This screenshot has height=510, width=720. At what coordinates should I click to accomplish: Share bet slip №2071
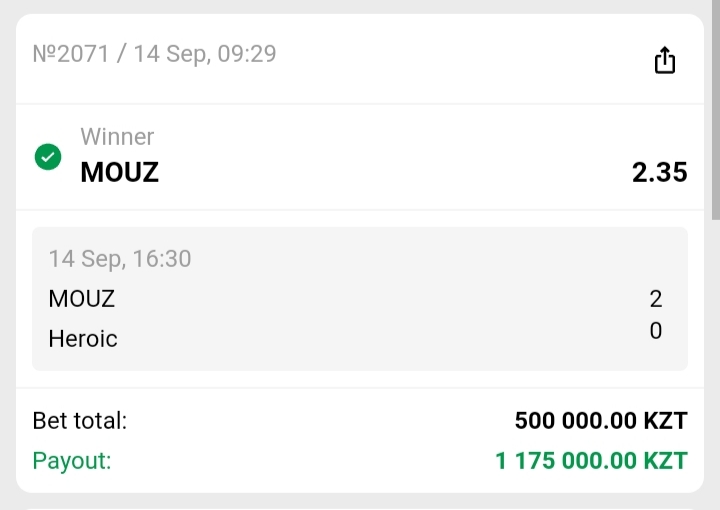click(665, 61)
